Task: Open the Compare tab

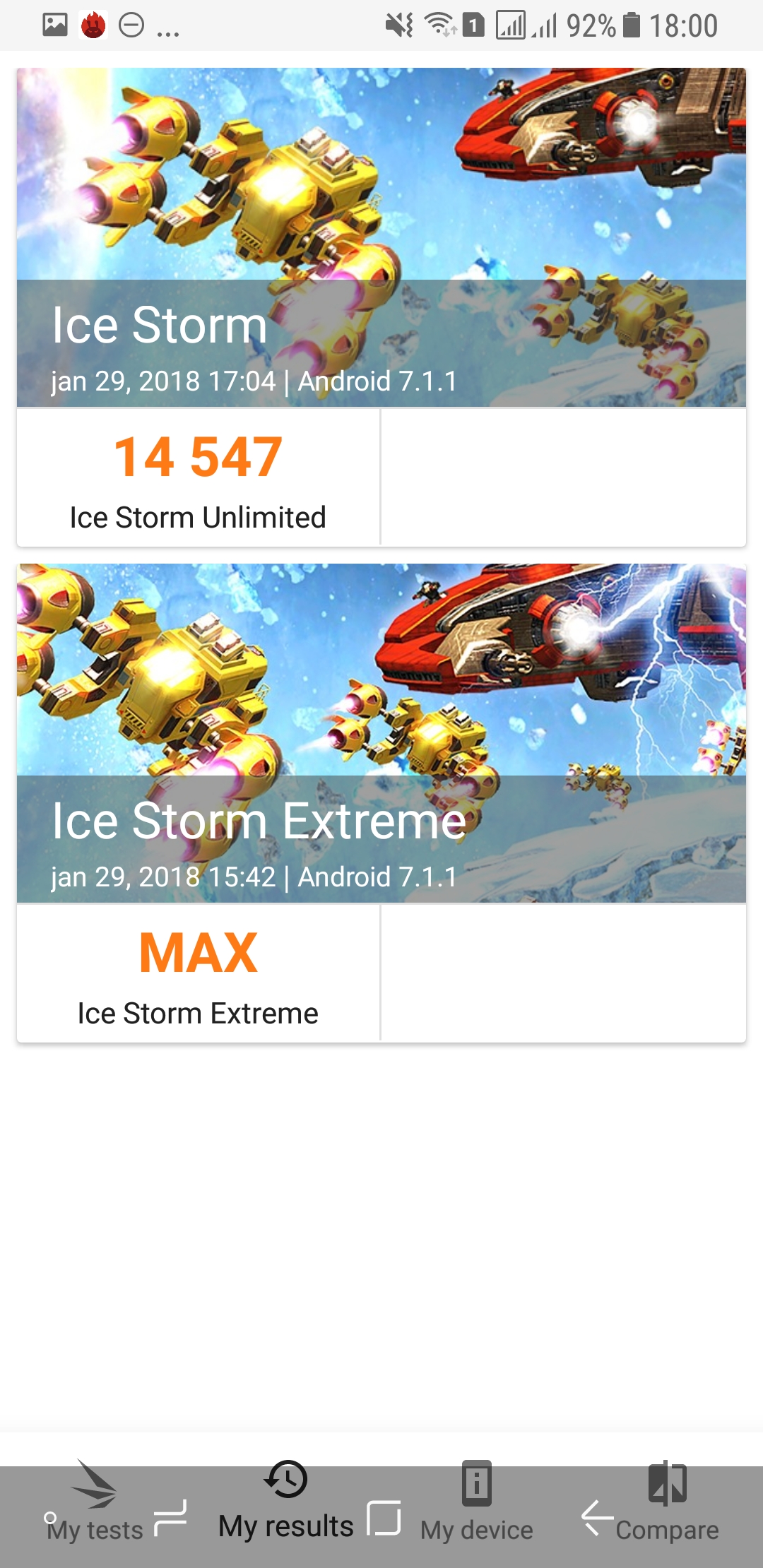Action: [x=668, y=1502]
